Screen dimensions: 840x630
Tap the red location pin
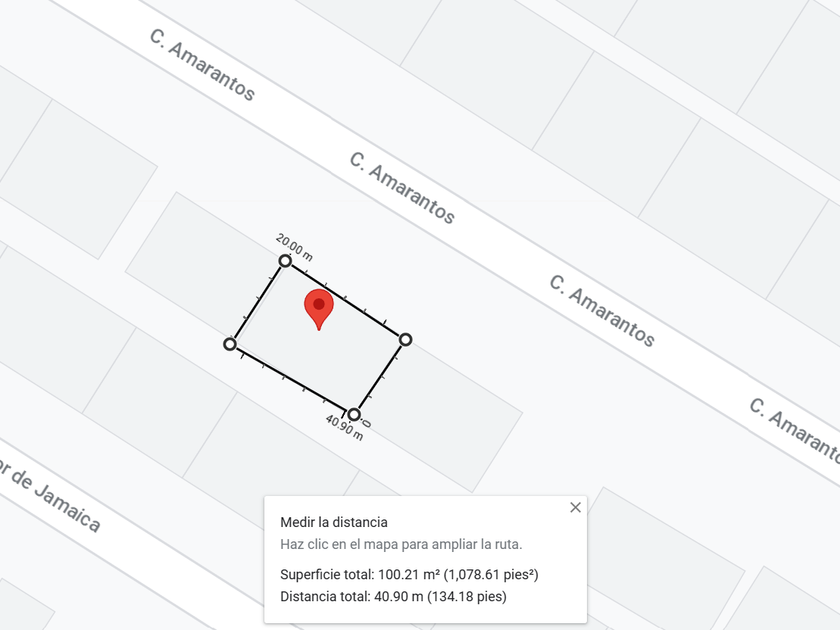[319, 310]
